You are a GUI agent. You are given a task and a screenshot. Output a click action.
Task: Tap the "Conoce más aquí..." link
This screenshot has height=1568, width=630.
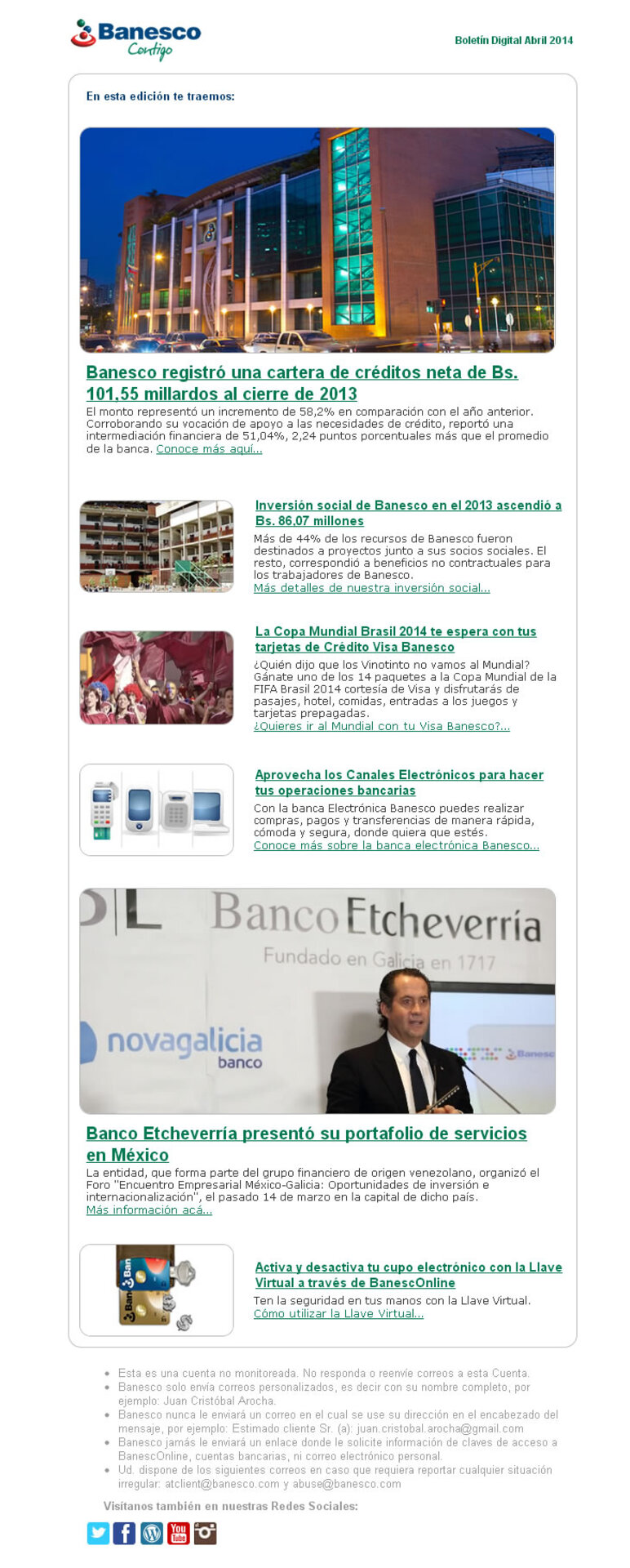coord(209,449)
